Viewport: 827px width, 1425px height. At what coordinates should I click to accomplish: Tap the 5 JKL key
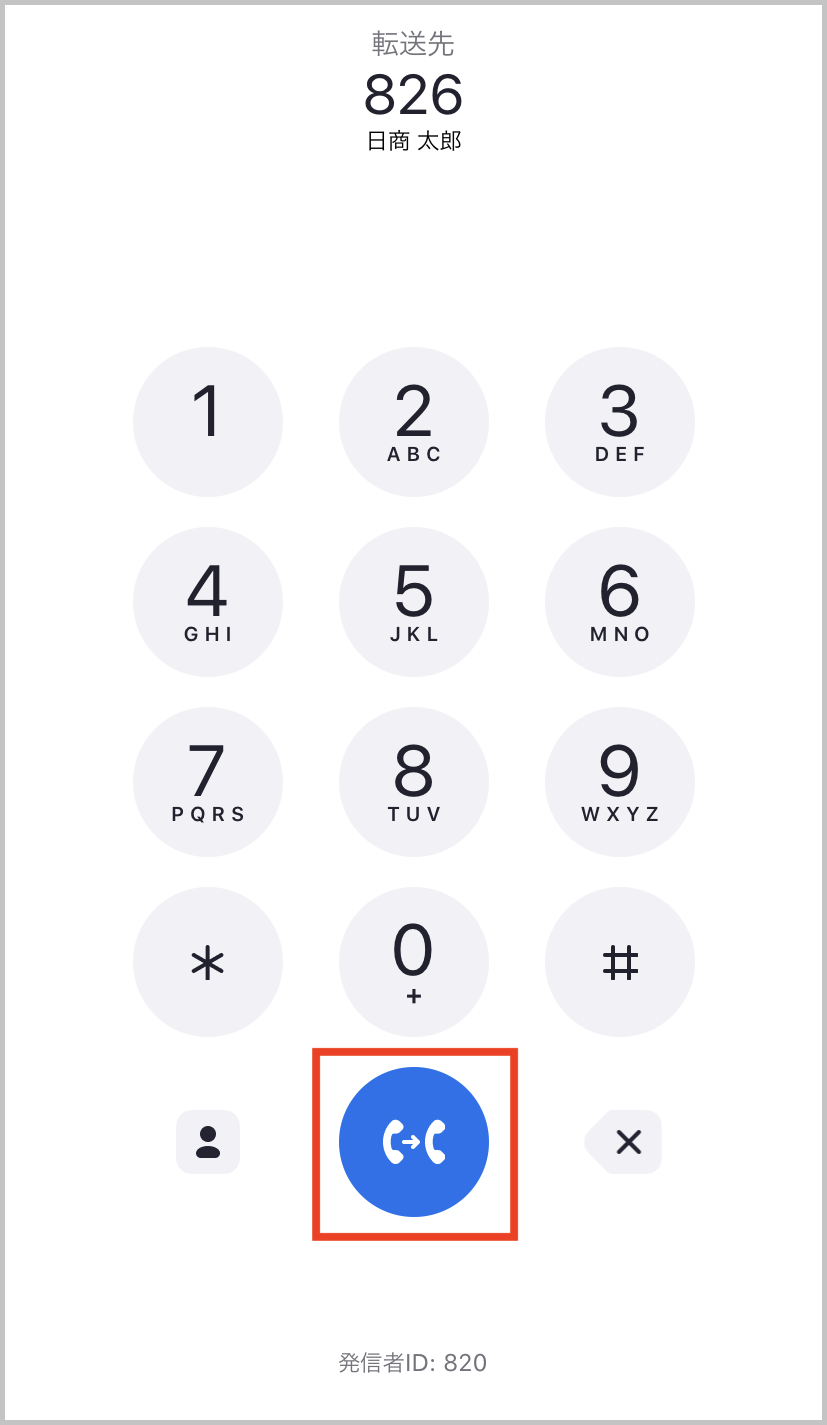tap(413, 602)
